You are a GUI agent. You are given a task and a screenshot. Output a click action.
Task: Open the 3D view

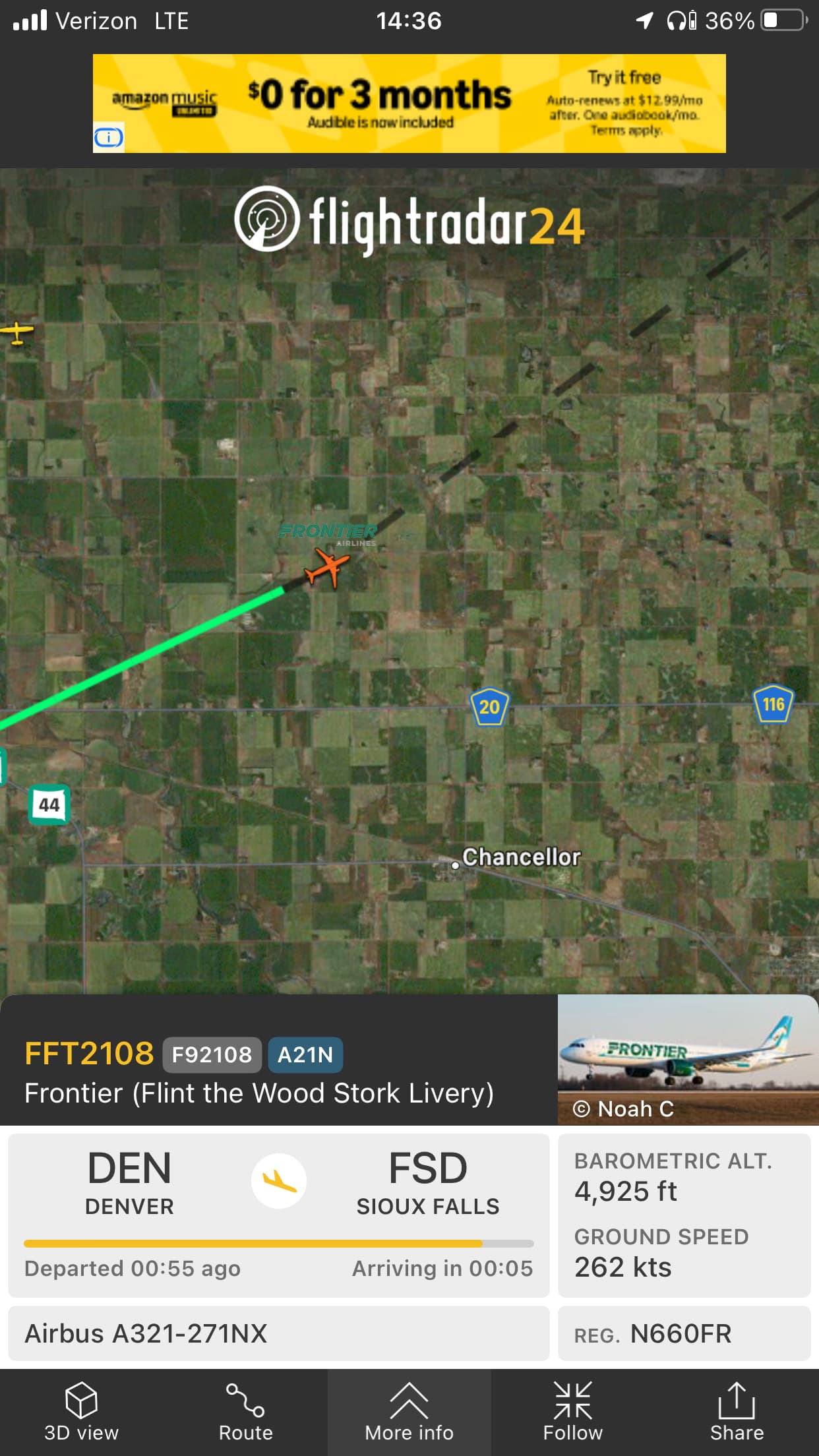(81, 1412)
